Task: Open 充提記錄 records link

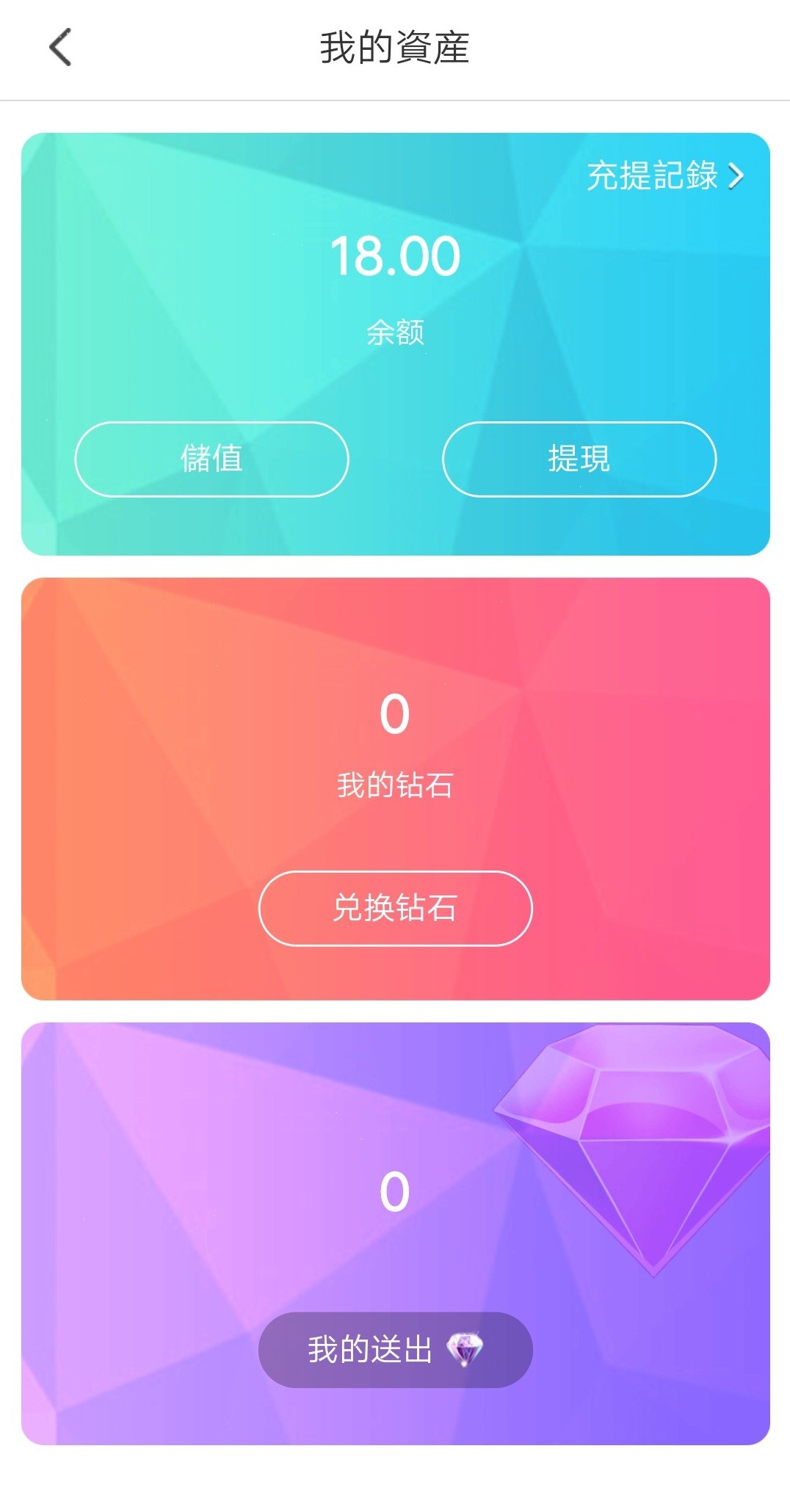Action: tap(664, 176)
